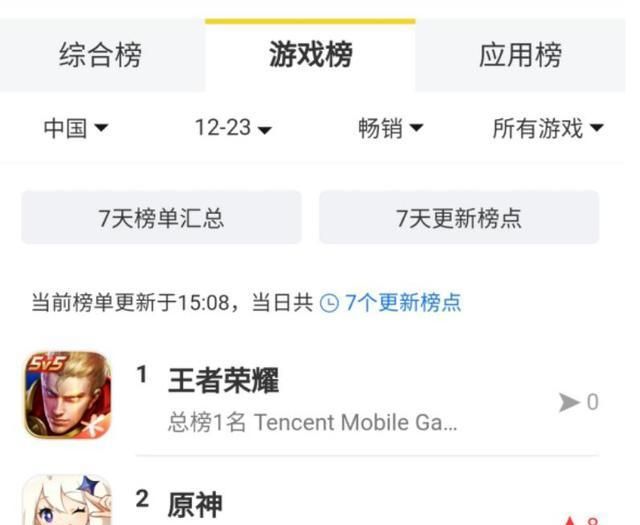640x525 pixels.
Task: Open the 7个更新榜点 link
Action: pyautogui.click(x=391, y=302)
